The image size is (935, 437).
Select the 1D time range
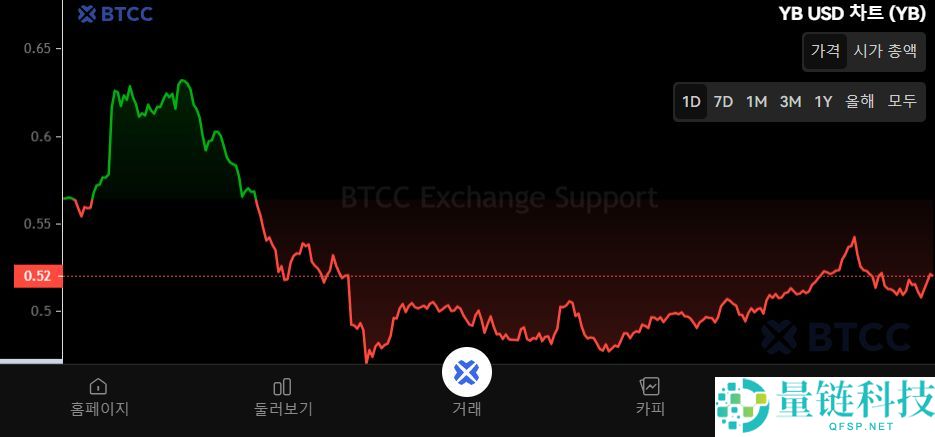(691, 102)
